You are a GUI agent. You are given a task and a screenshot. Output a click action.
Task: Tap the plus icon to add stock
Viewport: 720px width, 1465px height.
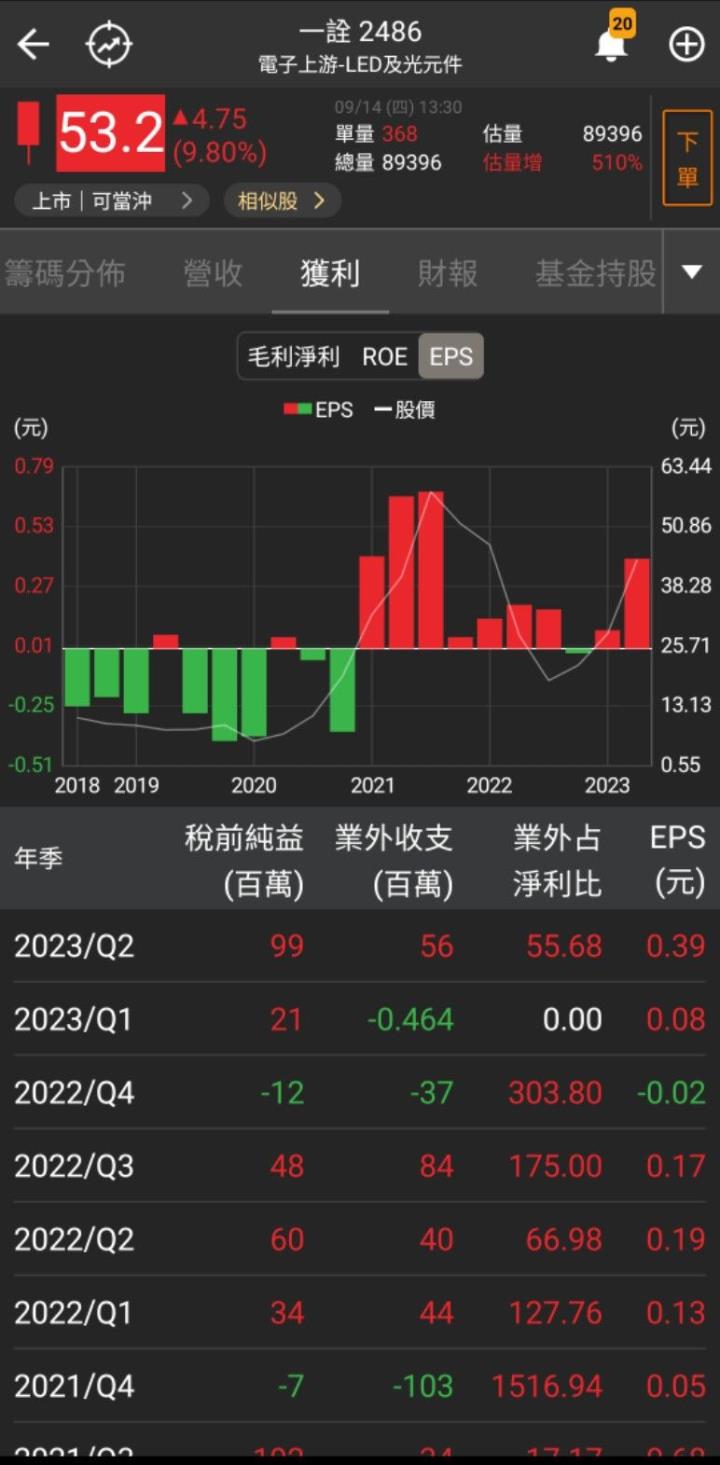coord(686,44)
